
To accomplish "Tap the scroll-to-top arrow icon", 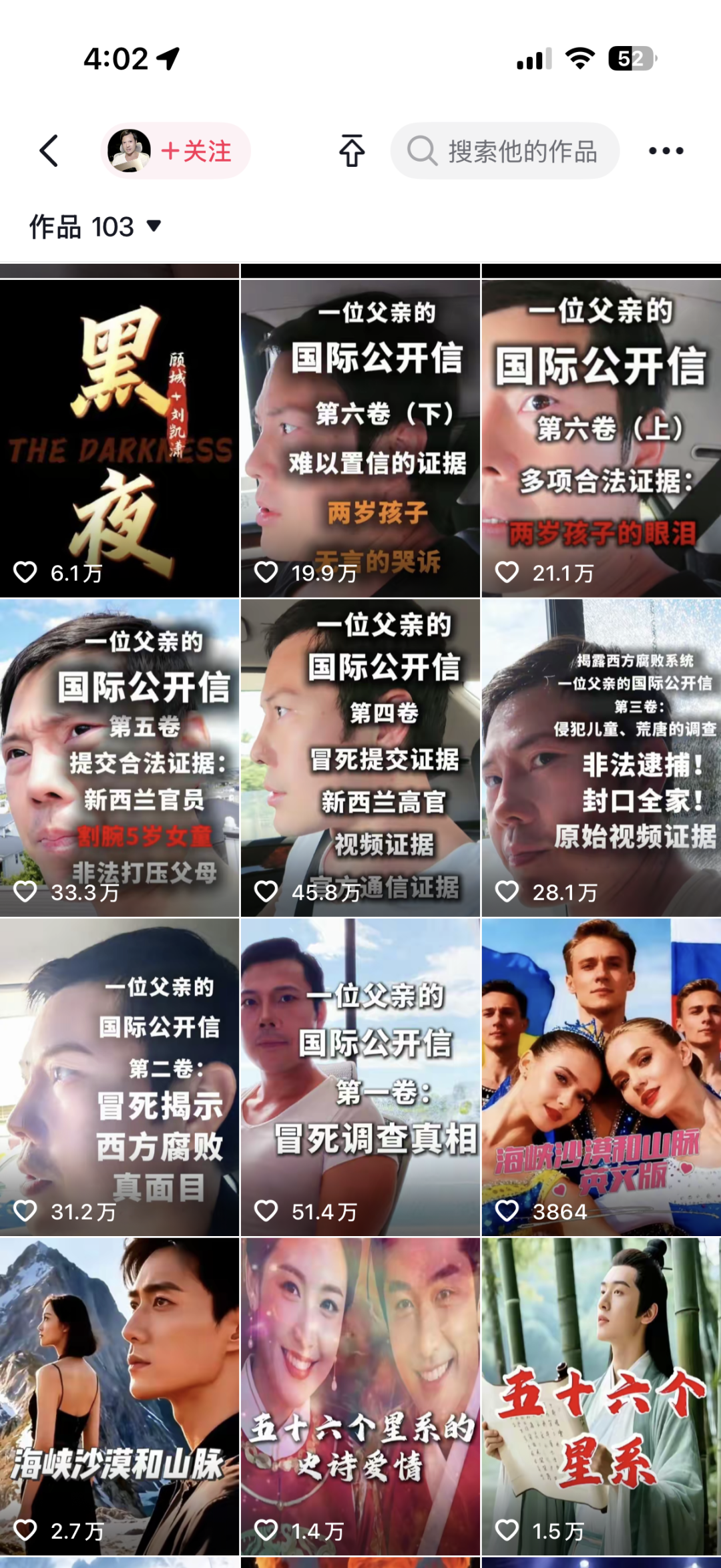I will coord(352,151).
